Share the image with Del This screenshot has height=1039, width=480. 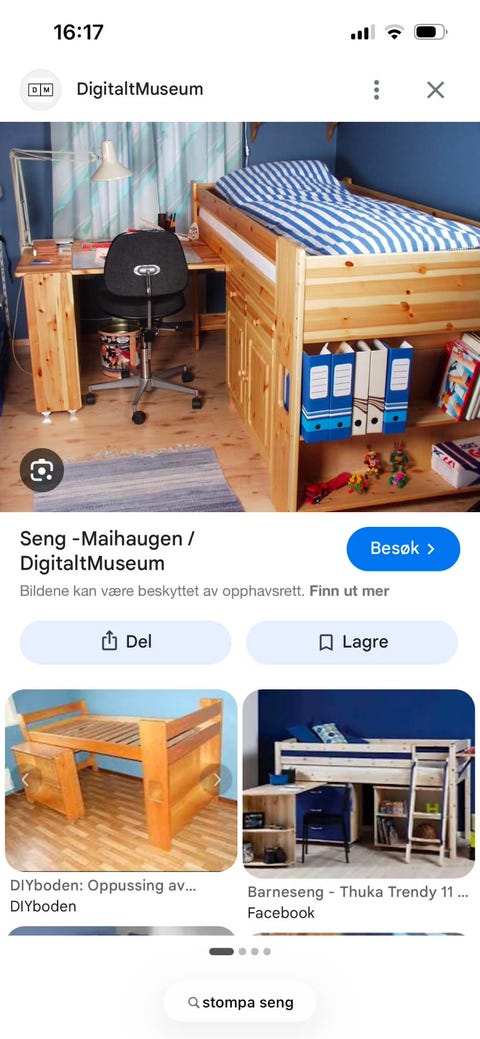[125, 642]
